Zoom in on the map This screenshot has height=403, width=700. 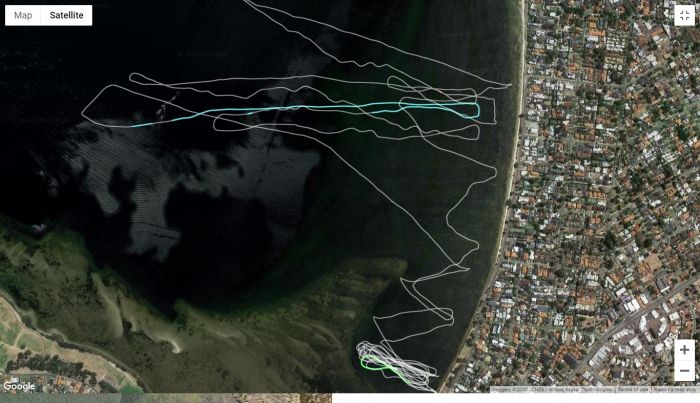pos(684,351)
